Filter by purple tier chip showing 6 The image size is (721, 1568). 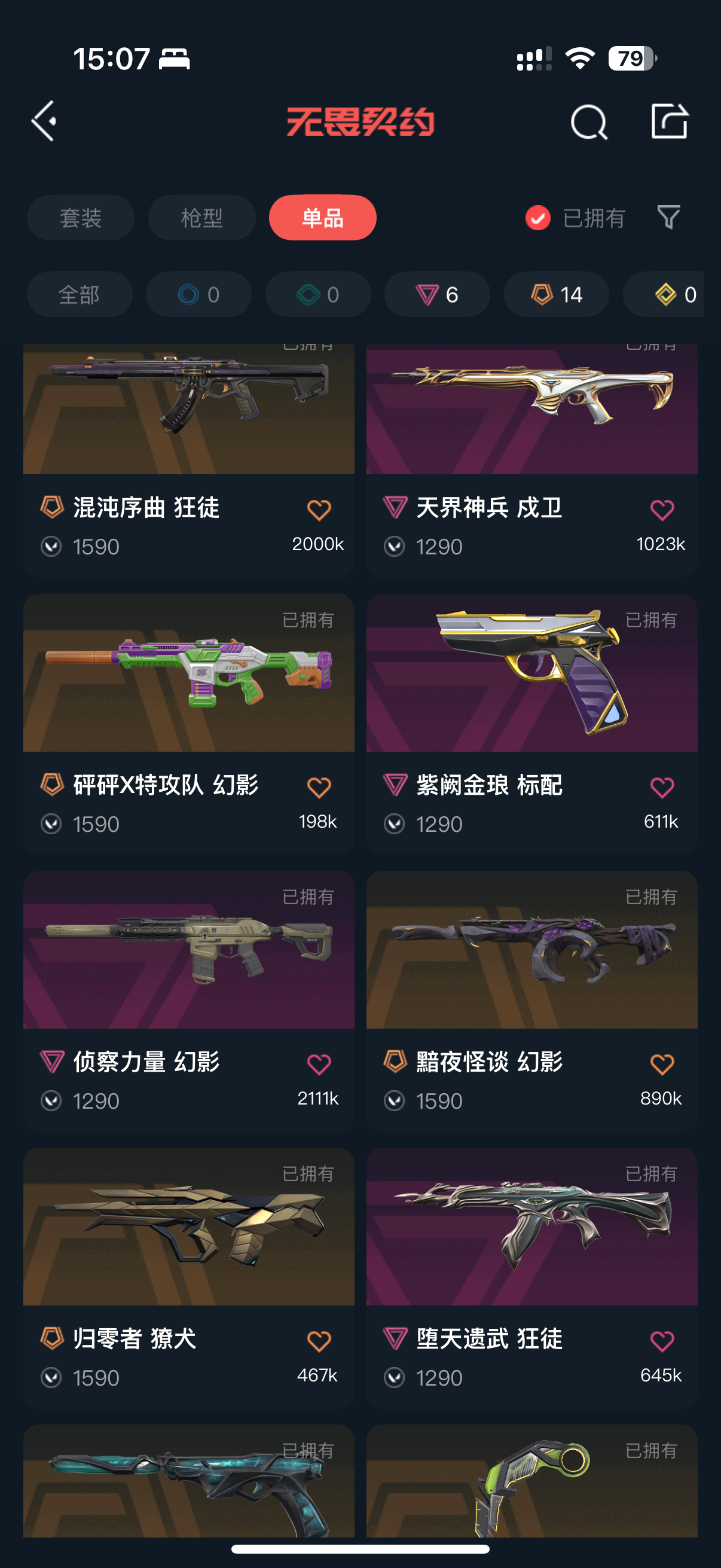click(437, 295)
